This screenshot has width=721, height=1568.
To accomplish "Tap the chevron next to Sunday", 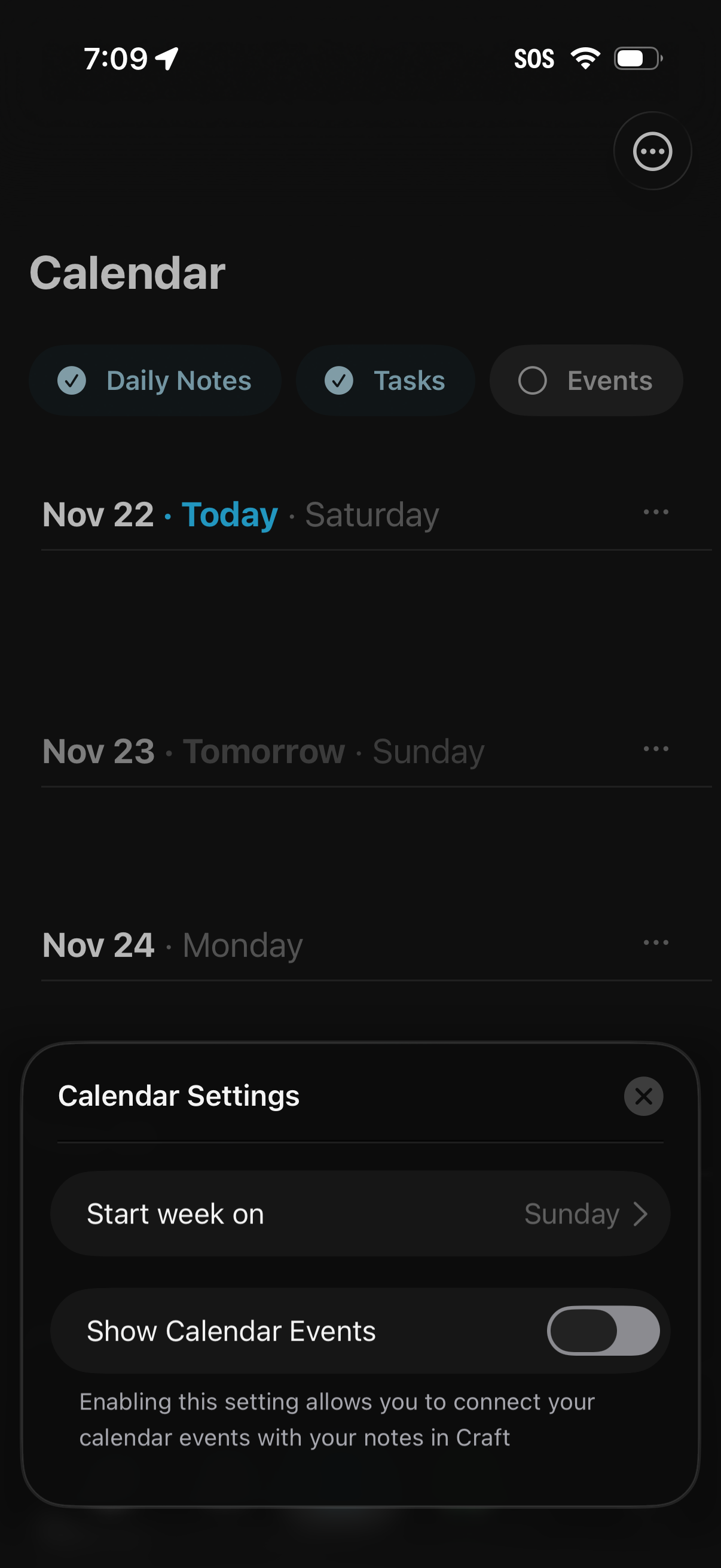I will [x=640, y=1213].
